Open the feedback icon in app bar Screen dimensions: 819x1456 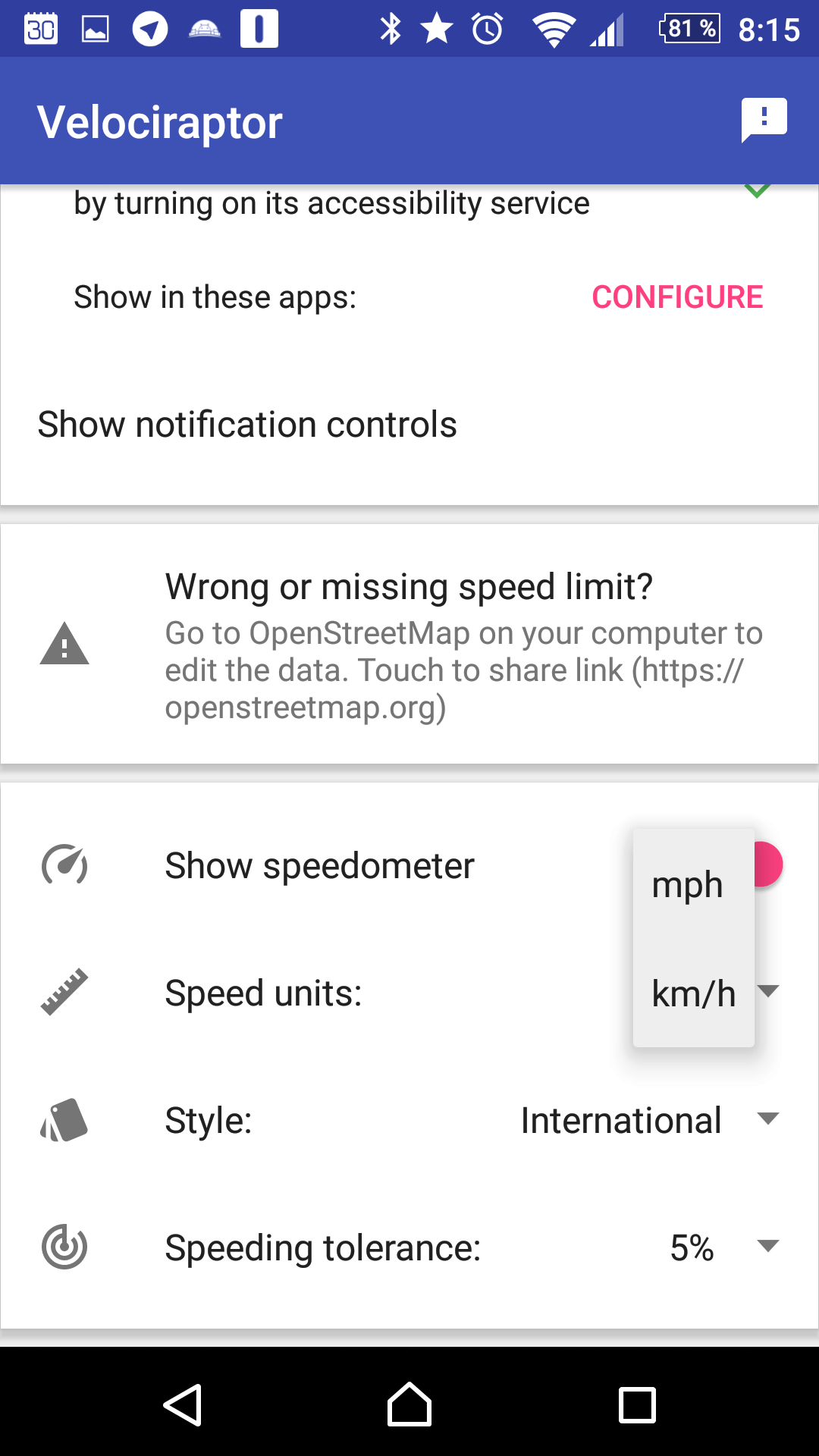click(764, 120)
